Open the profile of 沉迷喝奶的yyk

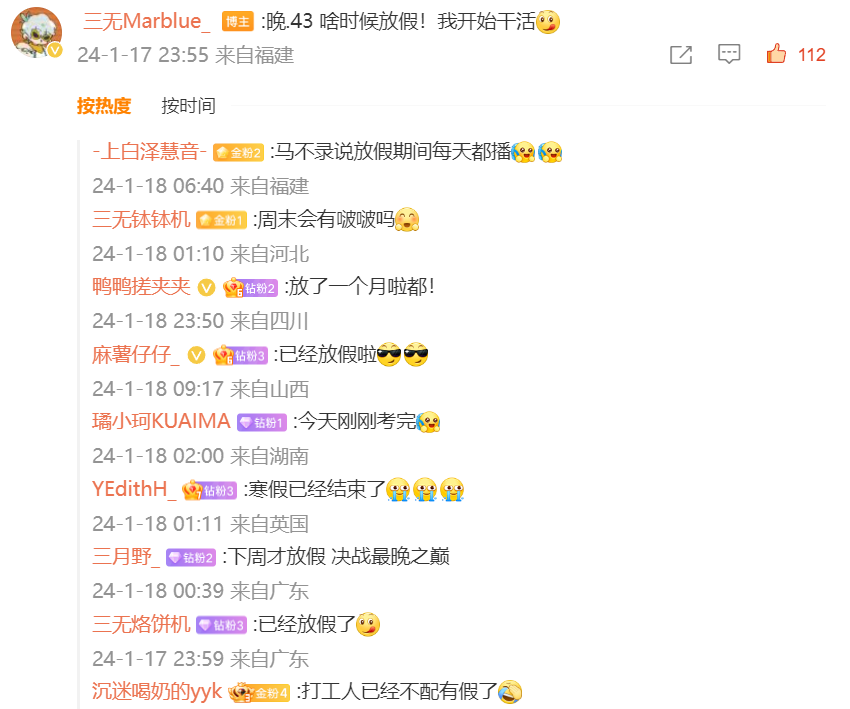[157, 692]
